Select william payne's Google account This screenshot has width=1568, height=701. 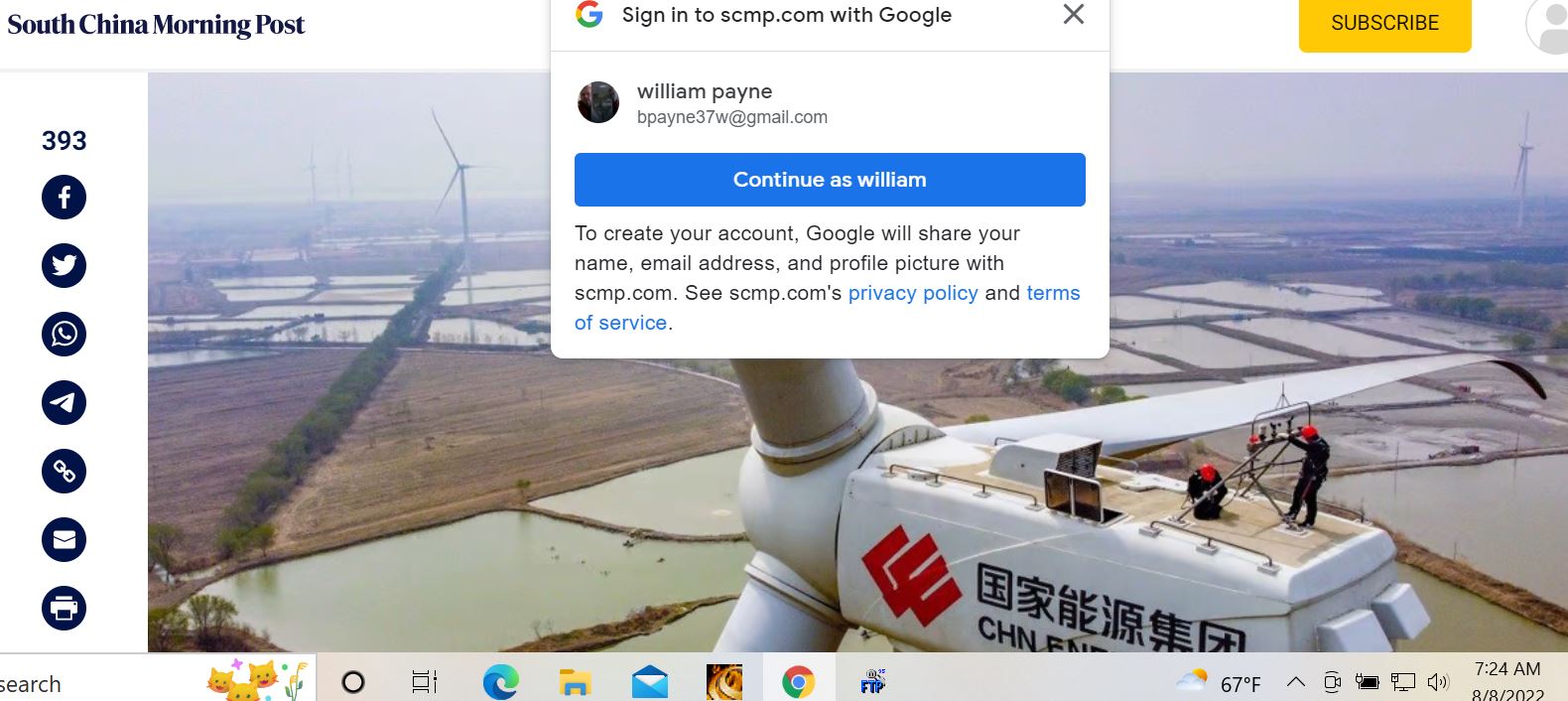tap(705, 103)
